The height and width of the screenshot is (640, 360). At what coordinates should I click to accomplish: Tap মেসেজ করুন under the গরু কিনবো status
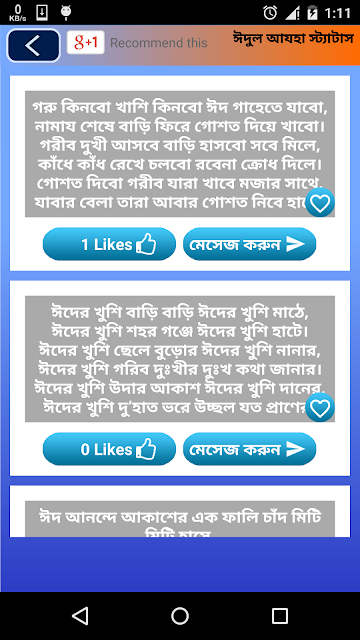(249, 244)
